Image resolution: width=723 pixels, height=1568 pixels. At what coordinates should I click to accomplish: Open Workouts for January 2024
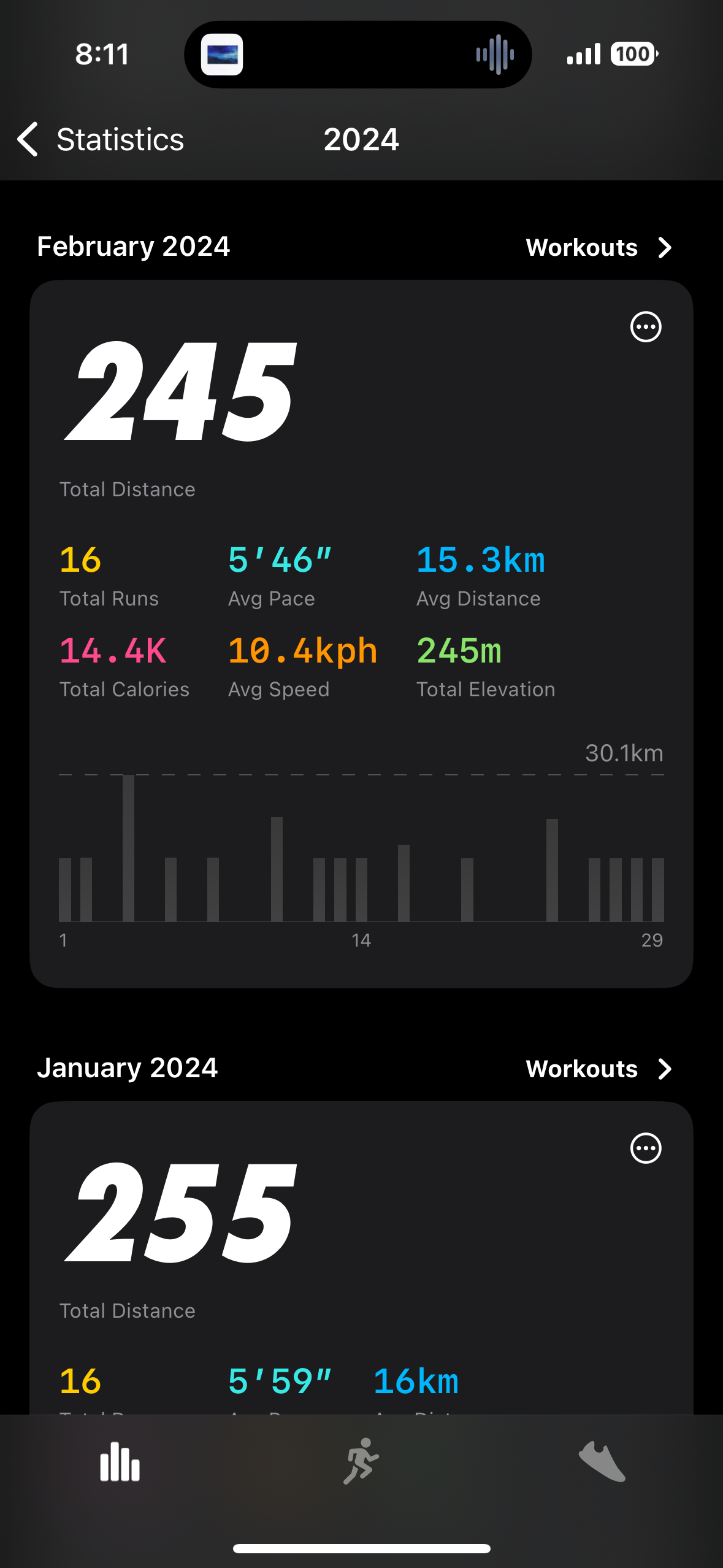point(599,1069)
